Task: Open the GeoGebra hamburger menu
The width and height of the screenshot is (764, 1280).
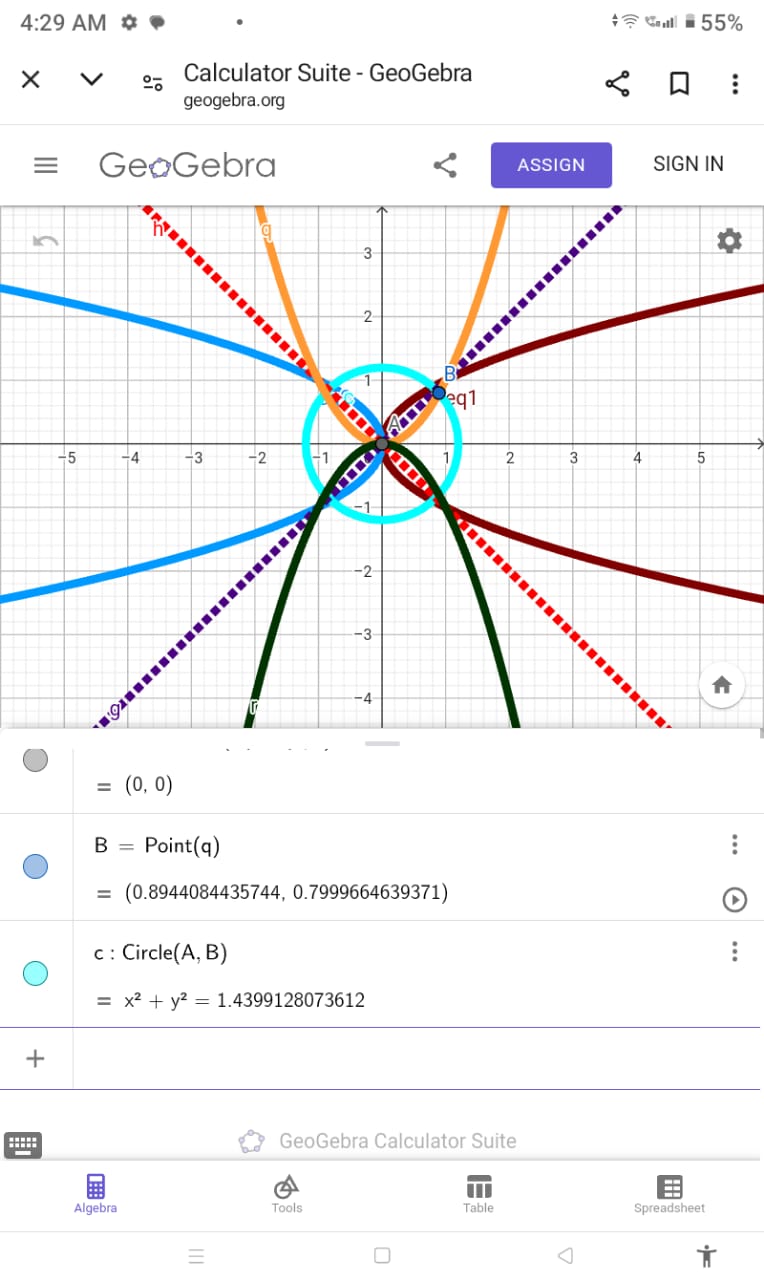Action: [x=46, y=165]
